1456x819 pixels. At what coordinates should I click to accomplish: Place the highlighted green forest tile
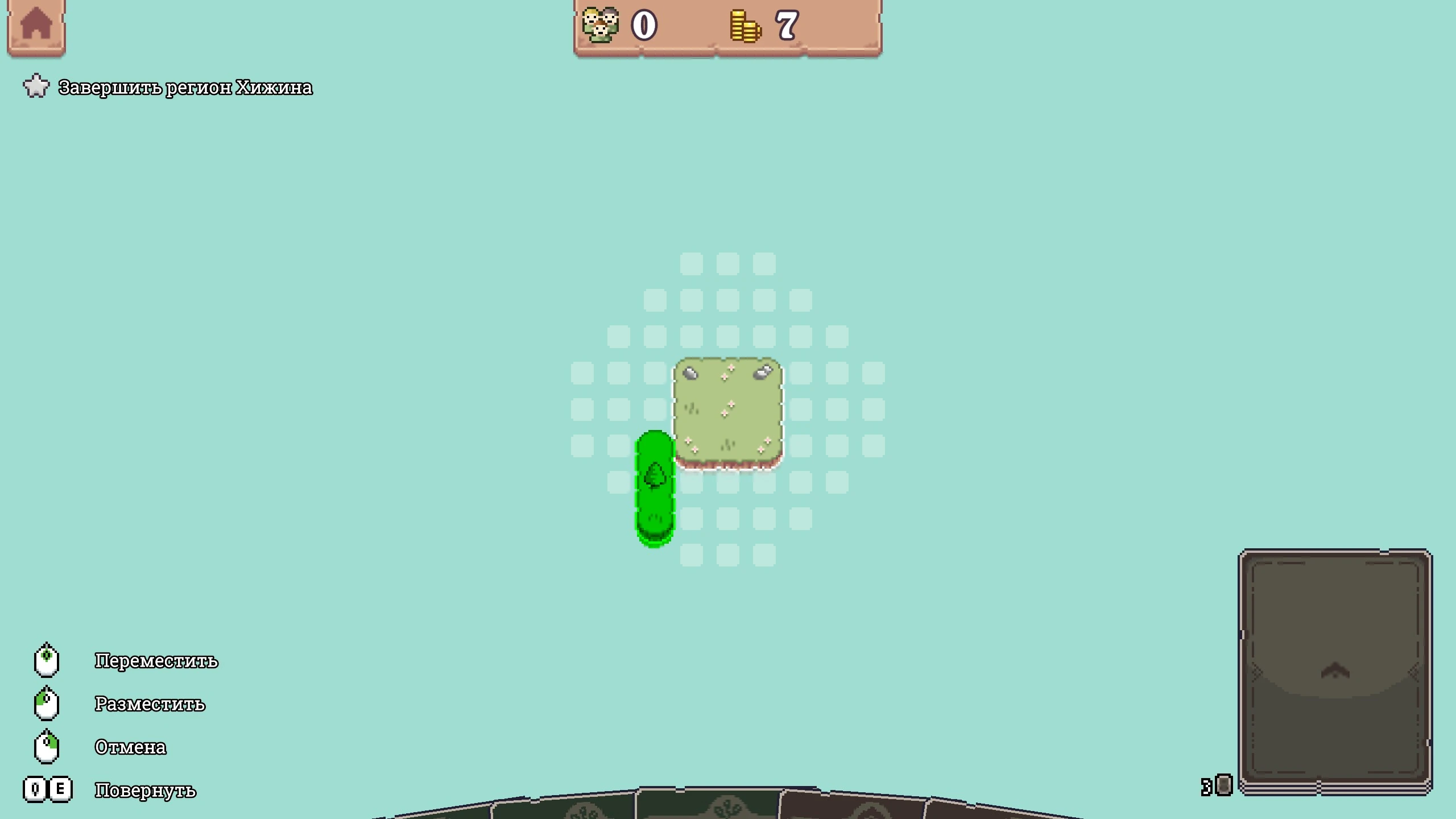coord(655,488)
